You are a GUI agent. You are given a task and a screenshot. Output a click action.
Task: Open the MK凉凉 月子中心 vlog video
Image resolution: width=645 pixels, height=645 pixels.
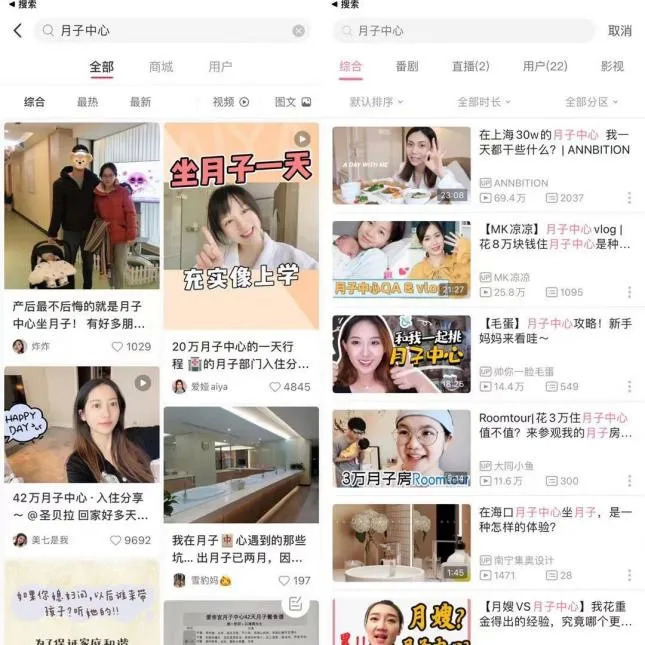[x=401, y=259]
